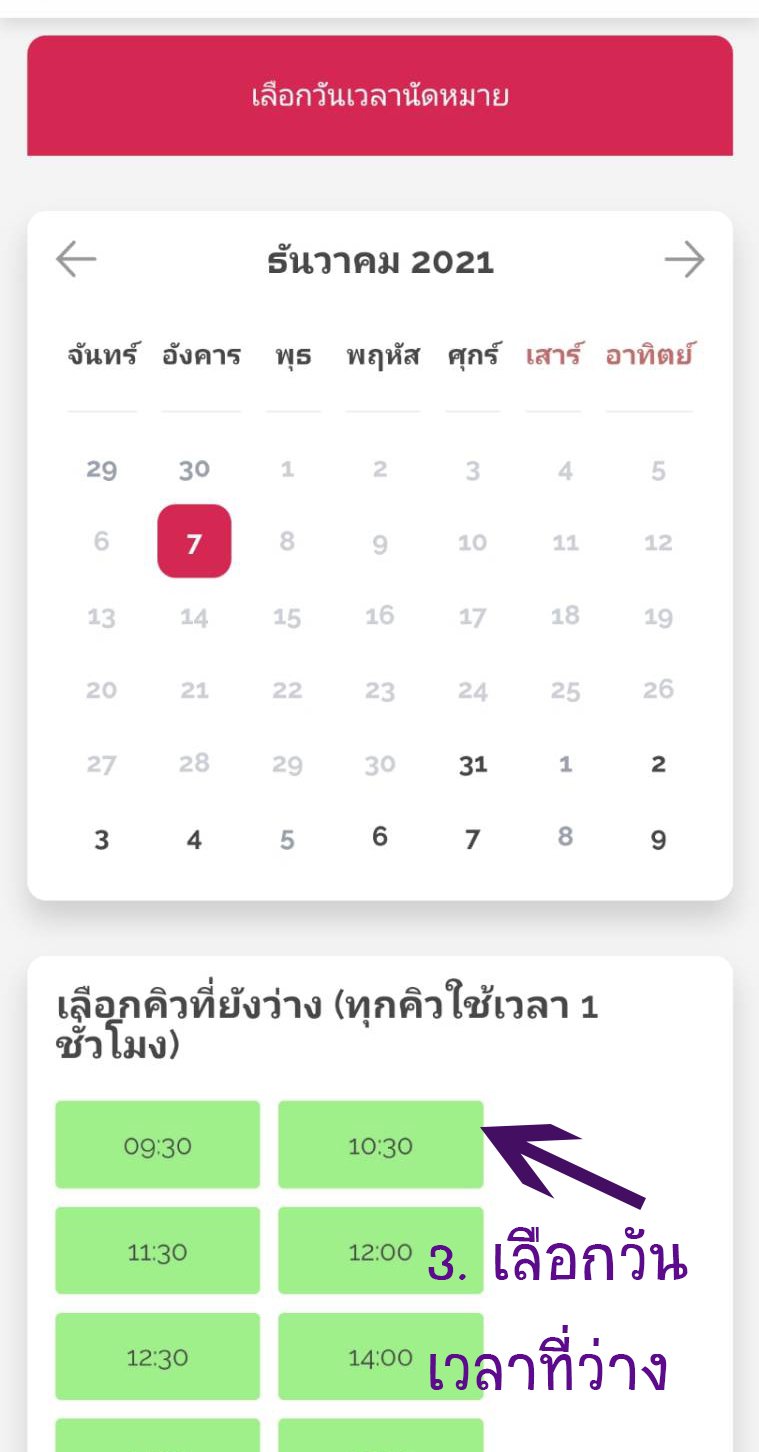Select Friday the 31st
Screen dimensions: 759x1452
point(473,765)
